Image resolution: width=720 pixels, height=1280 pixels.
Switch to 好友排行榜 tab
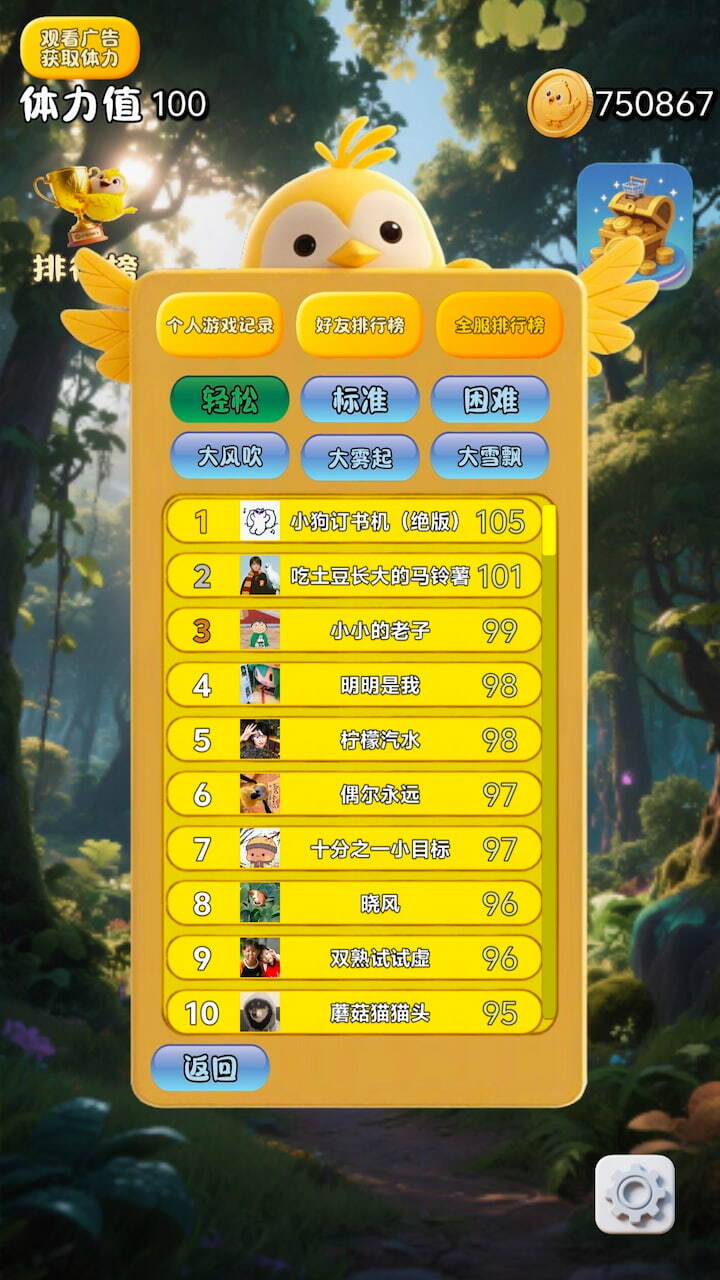(x=360, y=325)
